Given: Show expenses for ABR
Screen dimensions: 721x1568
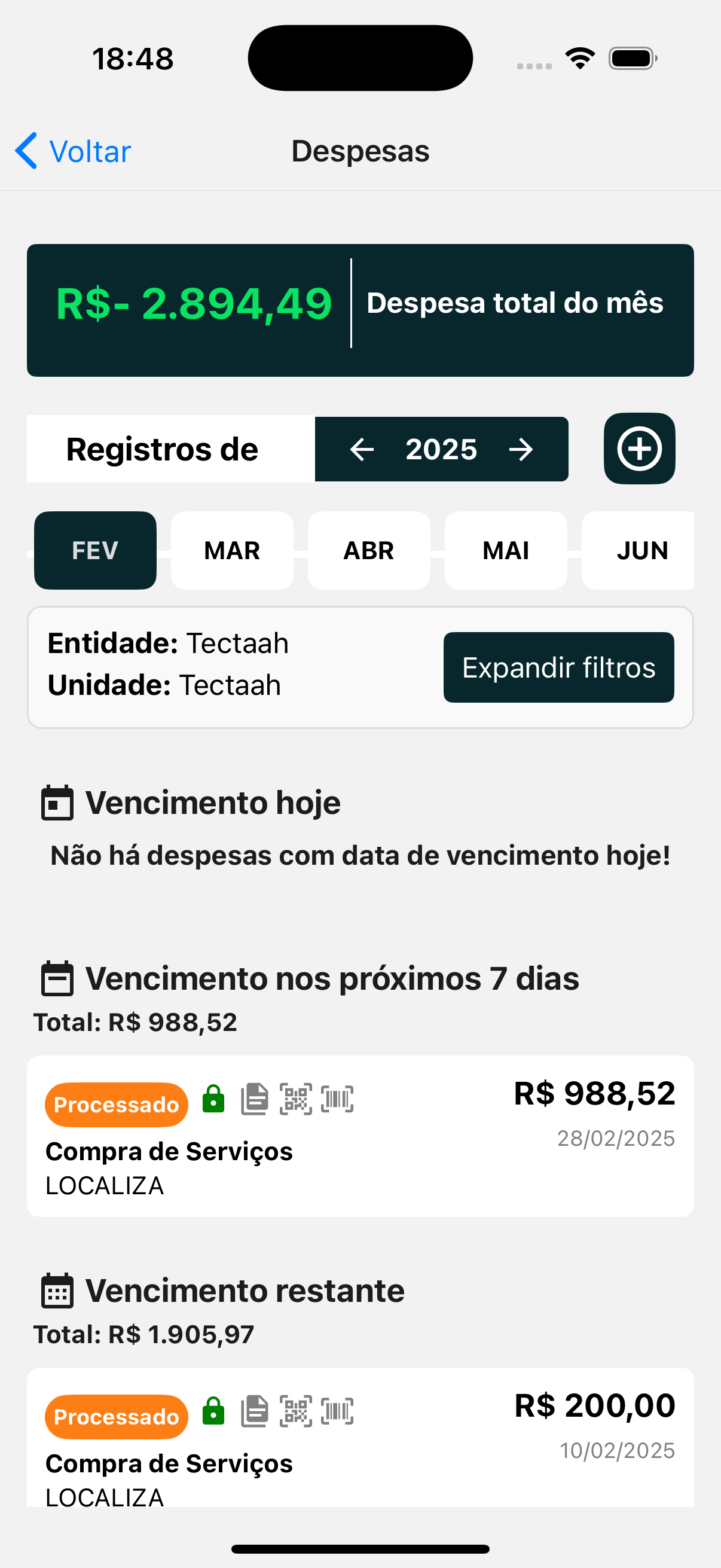Looking at the screenshot, I should 369,550.
